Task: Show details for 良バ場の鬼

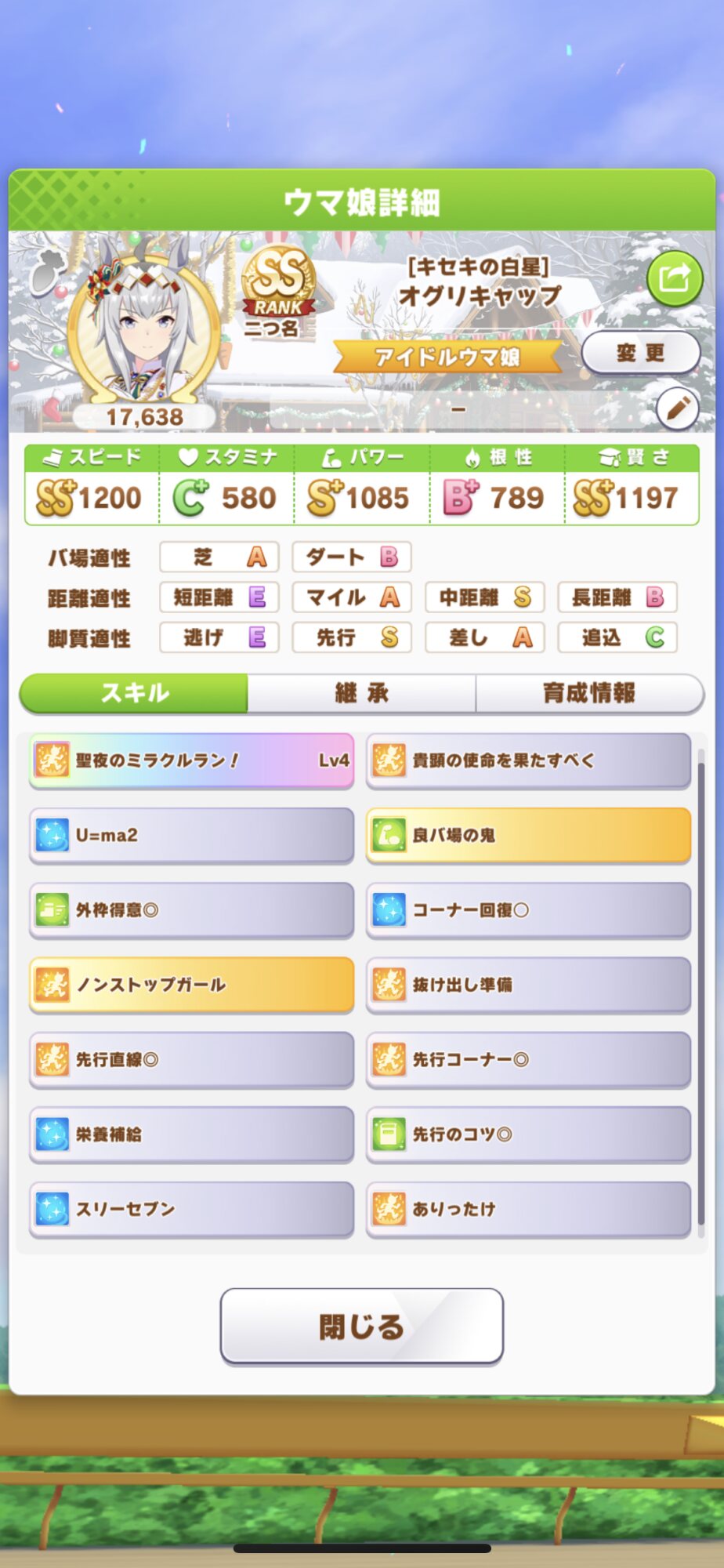Action: click(528, 835)
